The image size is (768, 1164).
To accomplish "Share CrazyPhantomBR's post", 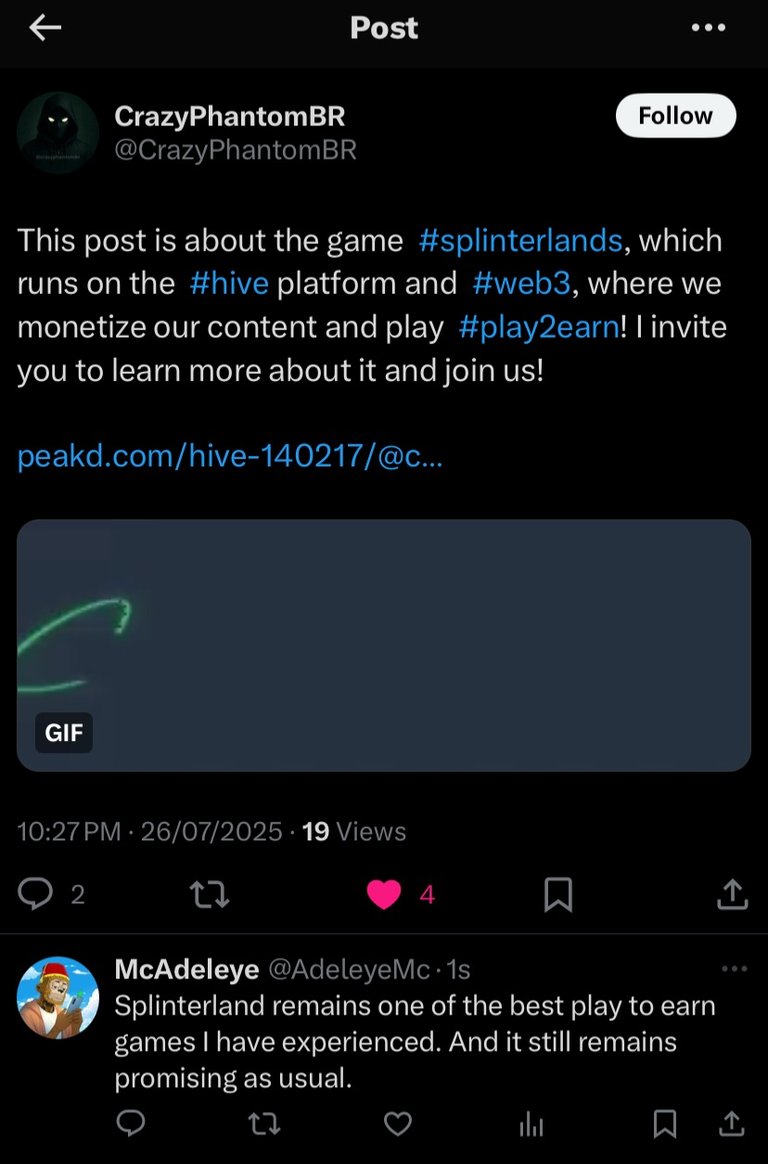I will click(x=732, y=894).
